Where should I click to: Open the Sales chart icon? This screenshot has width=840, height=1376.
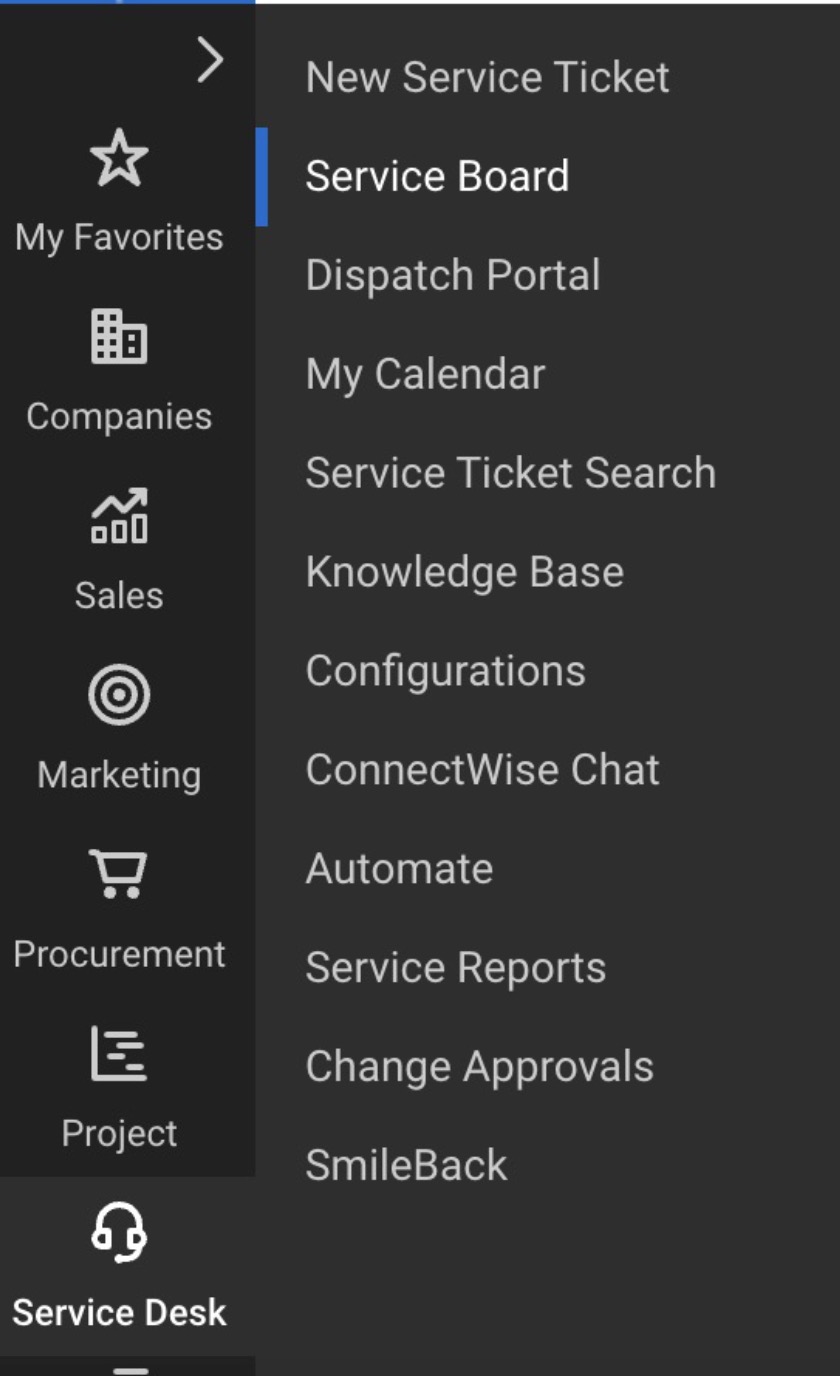[119, 516]
